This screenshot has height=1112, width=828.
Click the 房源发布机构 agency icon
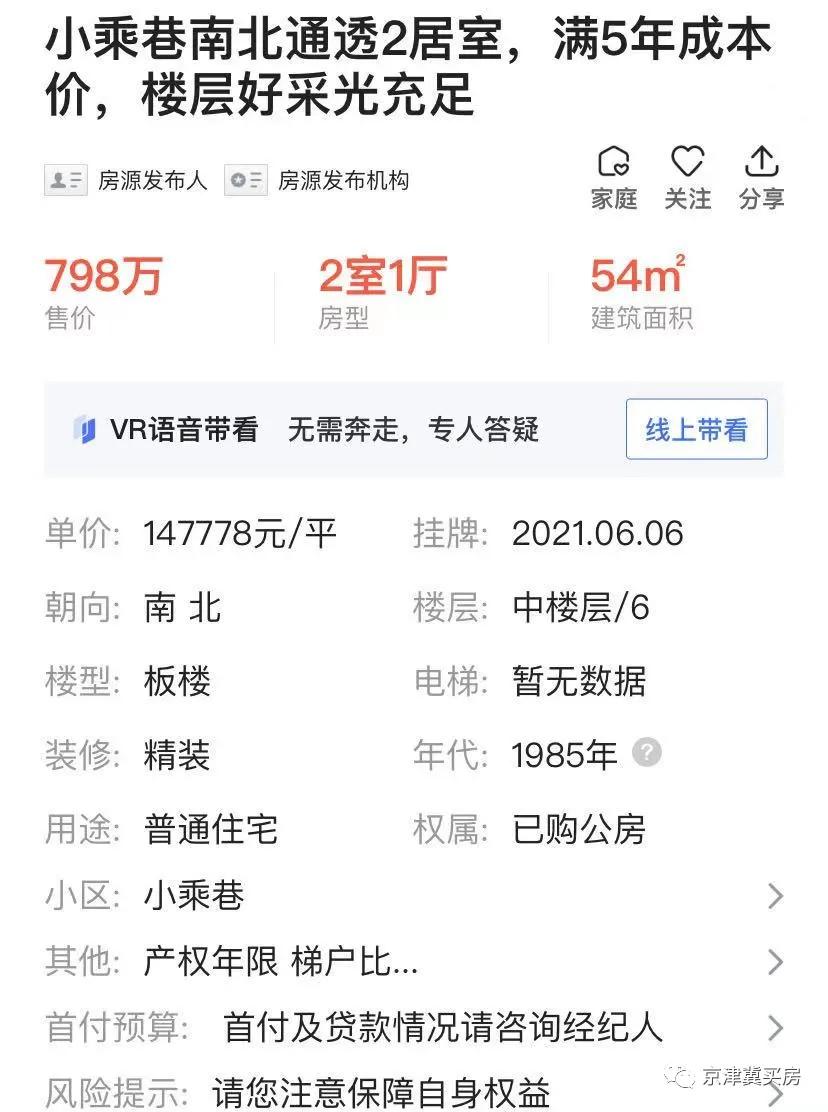pyautogui.click(x=245, y=181)
